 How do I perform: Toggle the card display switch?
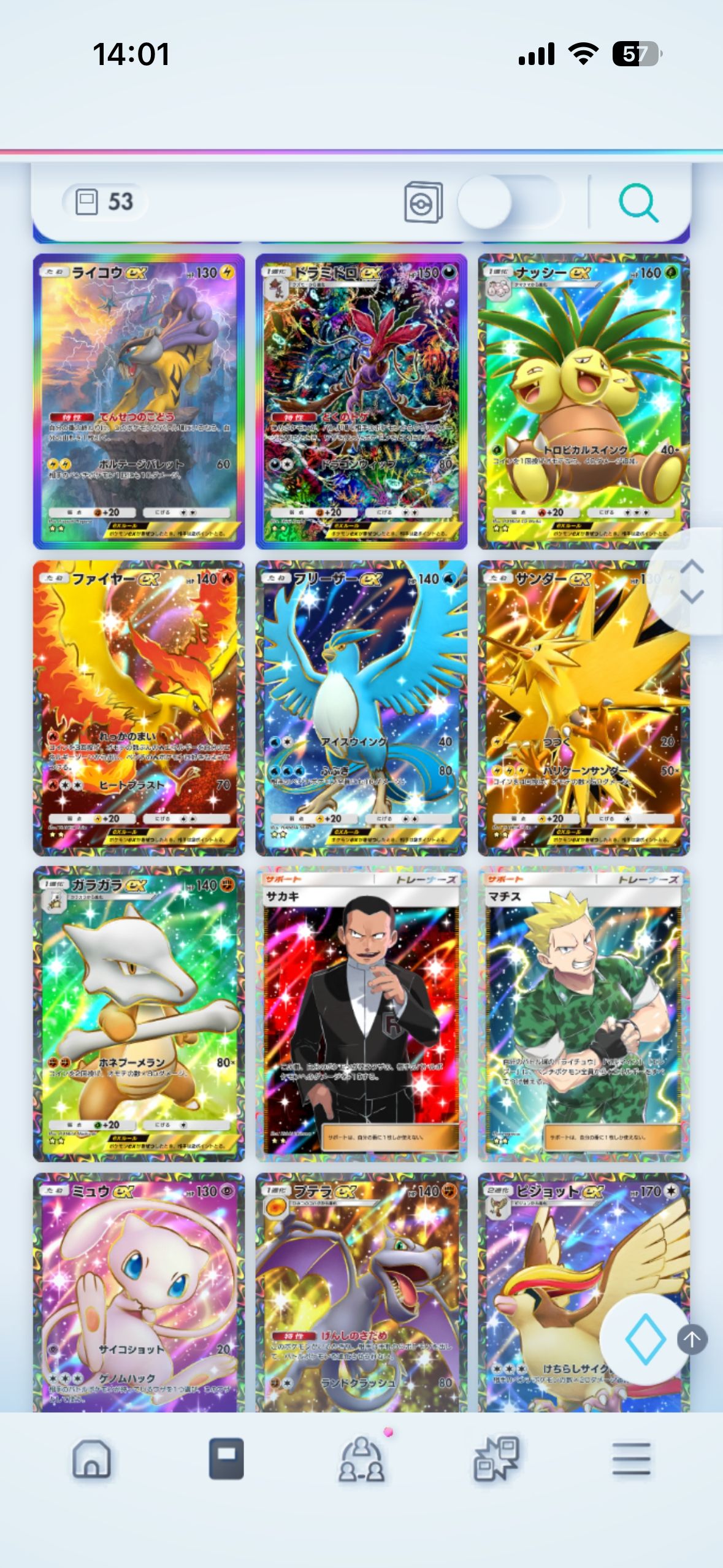[x=509, y=202]
